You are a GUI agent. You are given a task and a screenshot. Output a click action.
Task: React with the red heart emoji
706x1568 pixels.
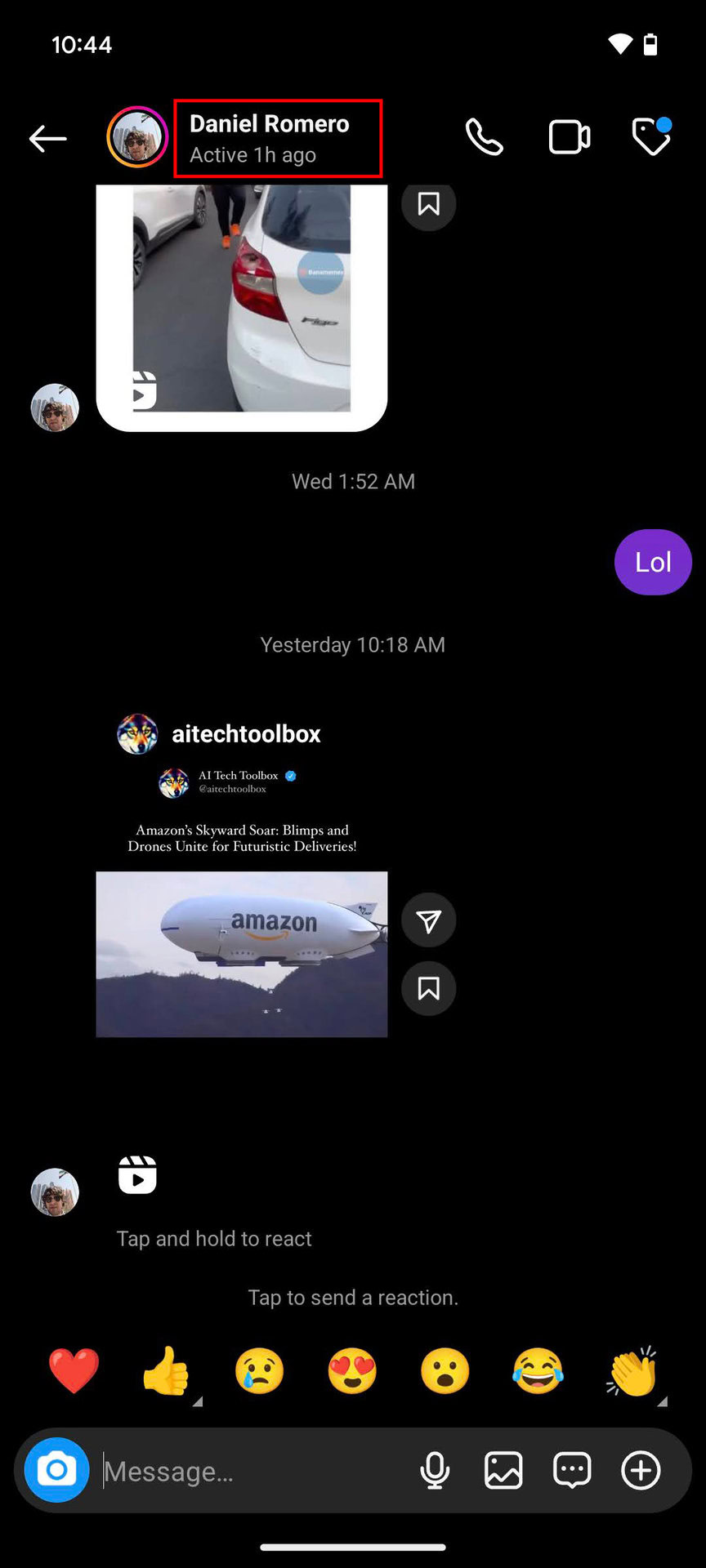click(x=74, y=1370)
